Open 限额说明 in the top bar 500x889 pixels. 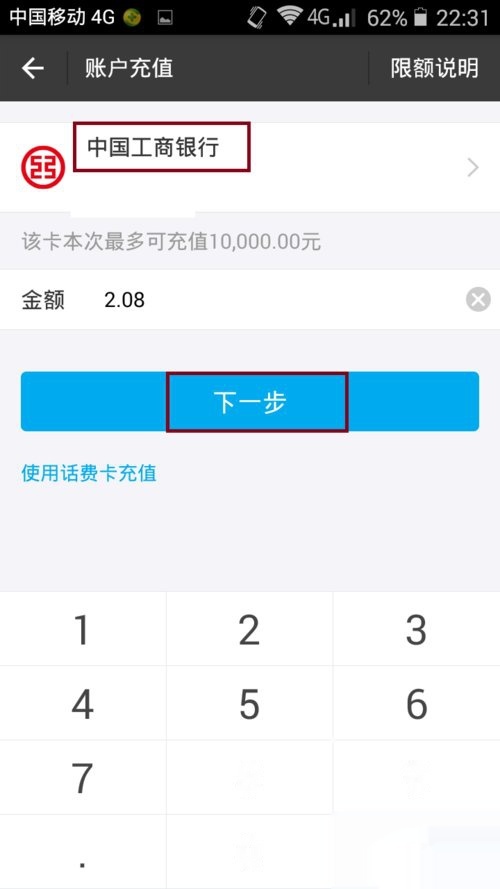(x=434, y=69)
